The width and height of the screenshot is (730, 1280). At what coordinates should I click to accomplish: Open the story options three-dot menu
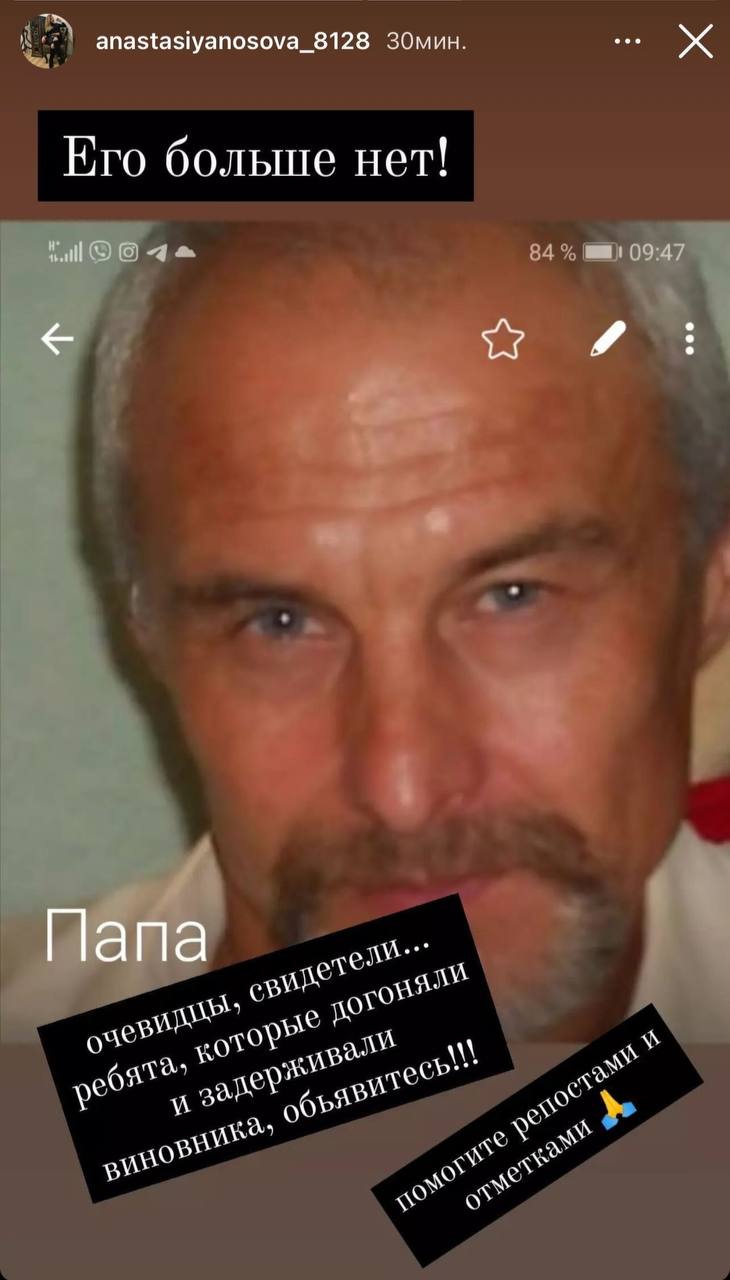tap(627, 42)
